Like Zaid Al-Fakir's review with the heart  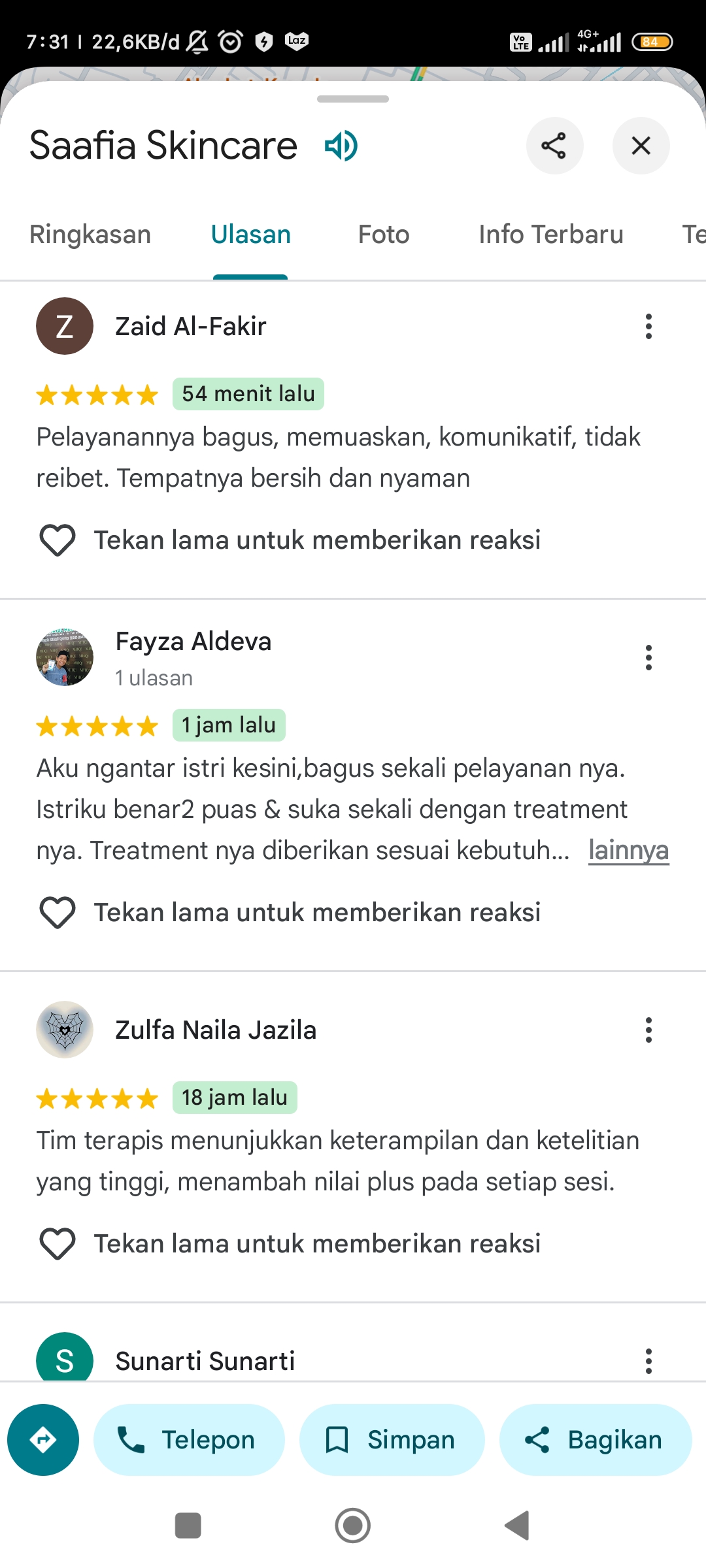point(58,540)
